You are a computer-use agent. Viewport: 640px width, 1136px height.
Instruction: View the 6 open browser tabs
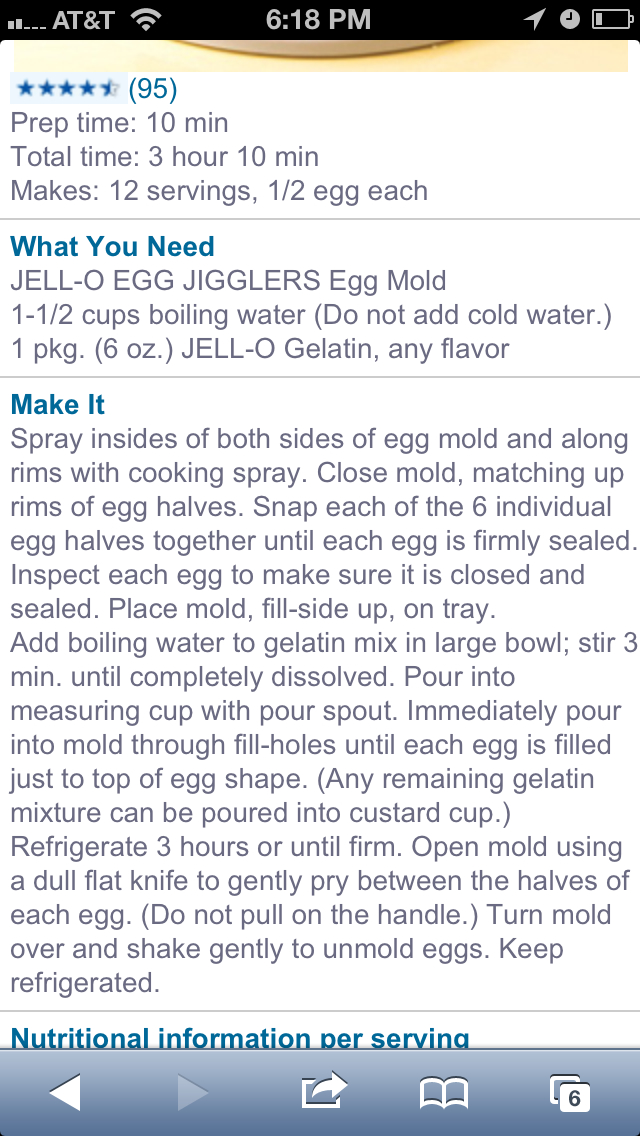(x=570, y=1093)
